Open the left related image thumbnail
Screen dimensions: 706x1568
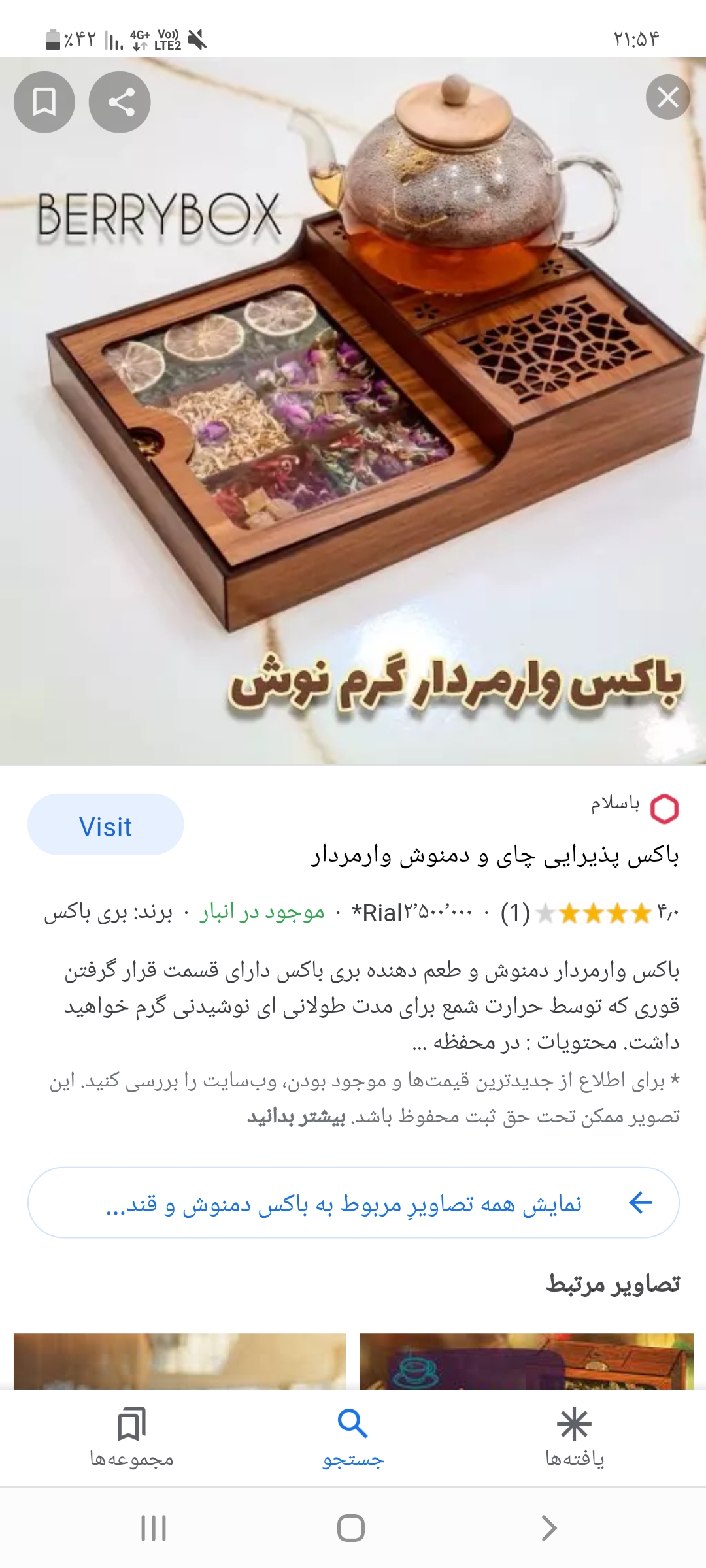[179, 1361]
